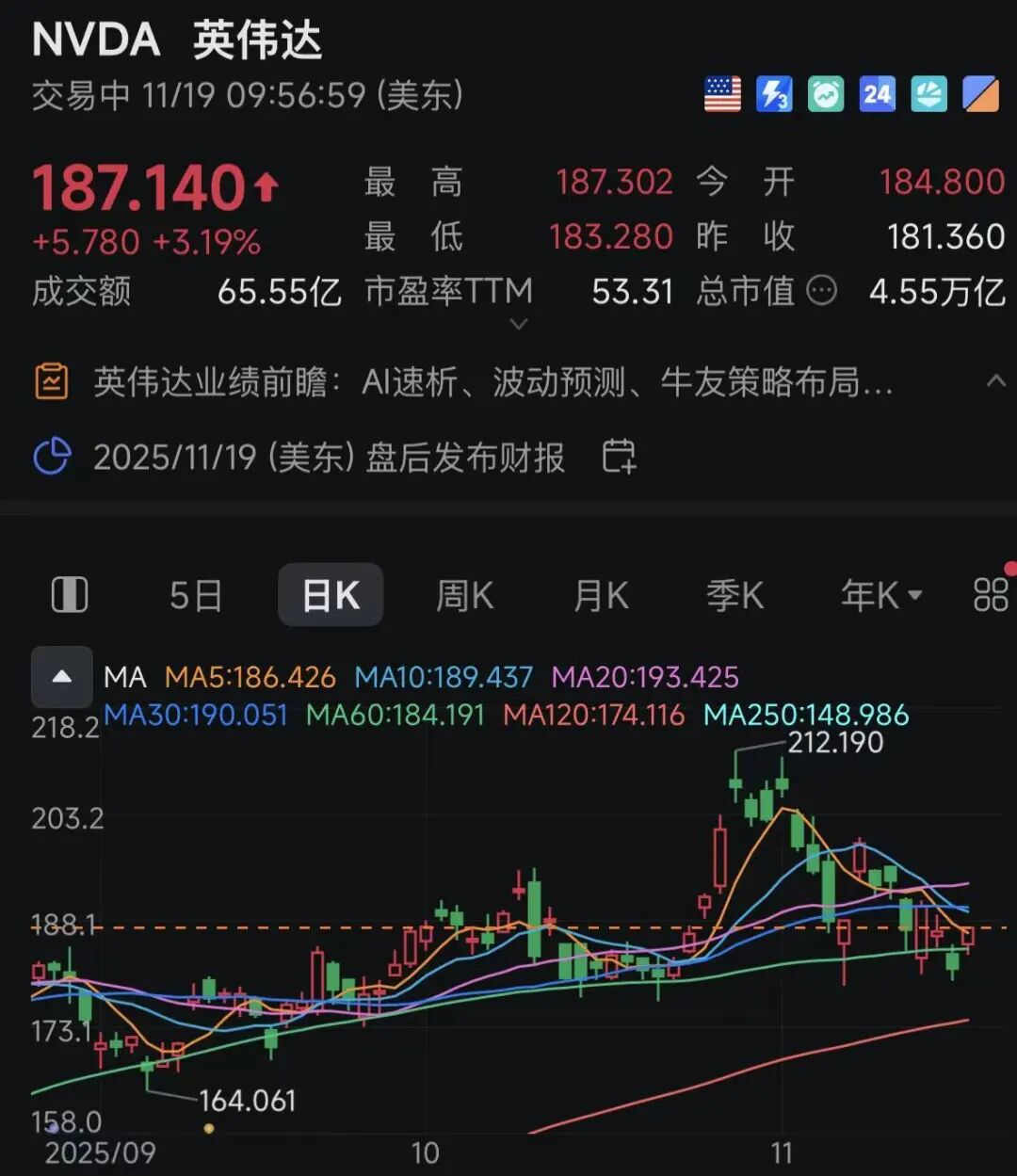Show the 总市值 info tooltip
The height and width of the screenshot is (1176, 1017).
[822, 291]
